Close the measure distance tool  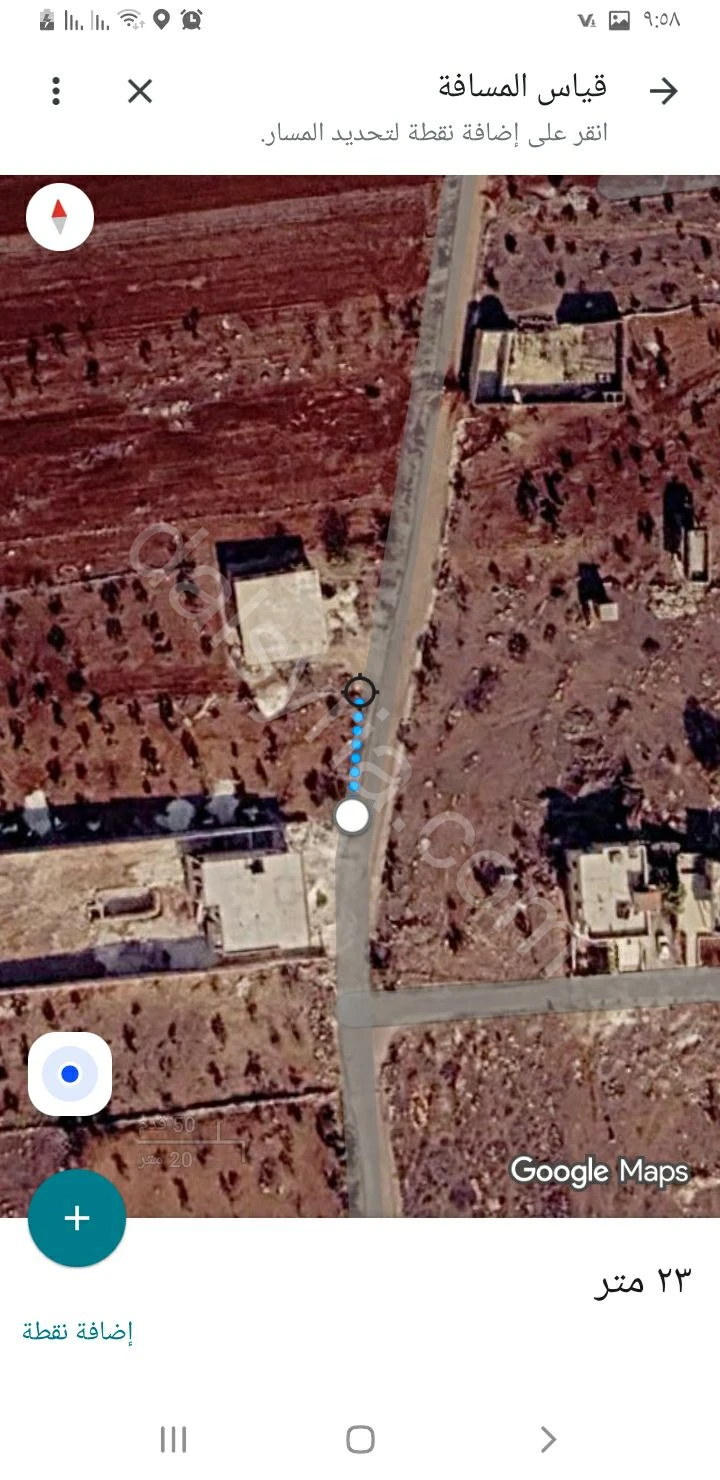[140, 91]
